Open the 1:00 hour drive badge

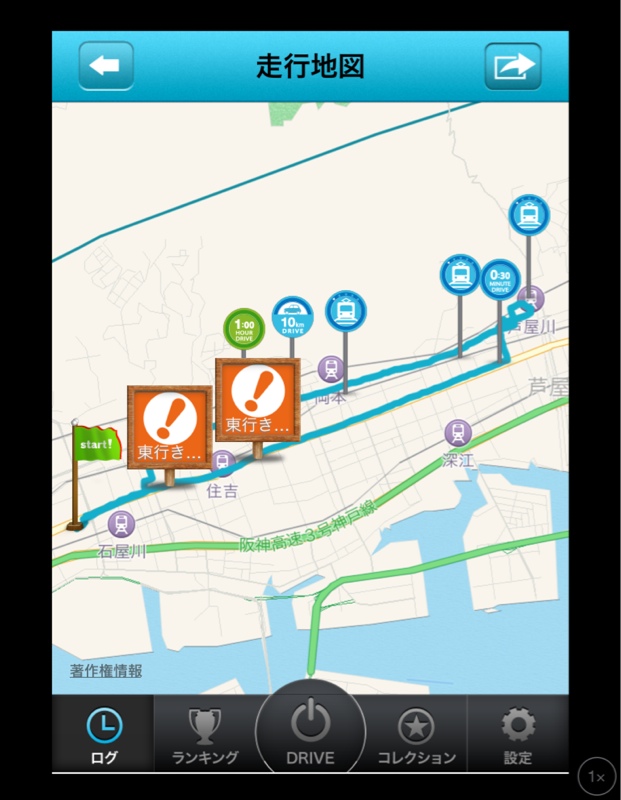pos(244,328)
